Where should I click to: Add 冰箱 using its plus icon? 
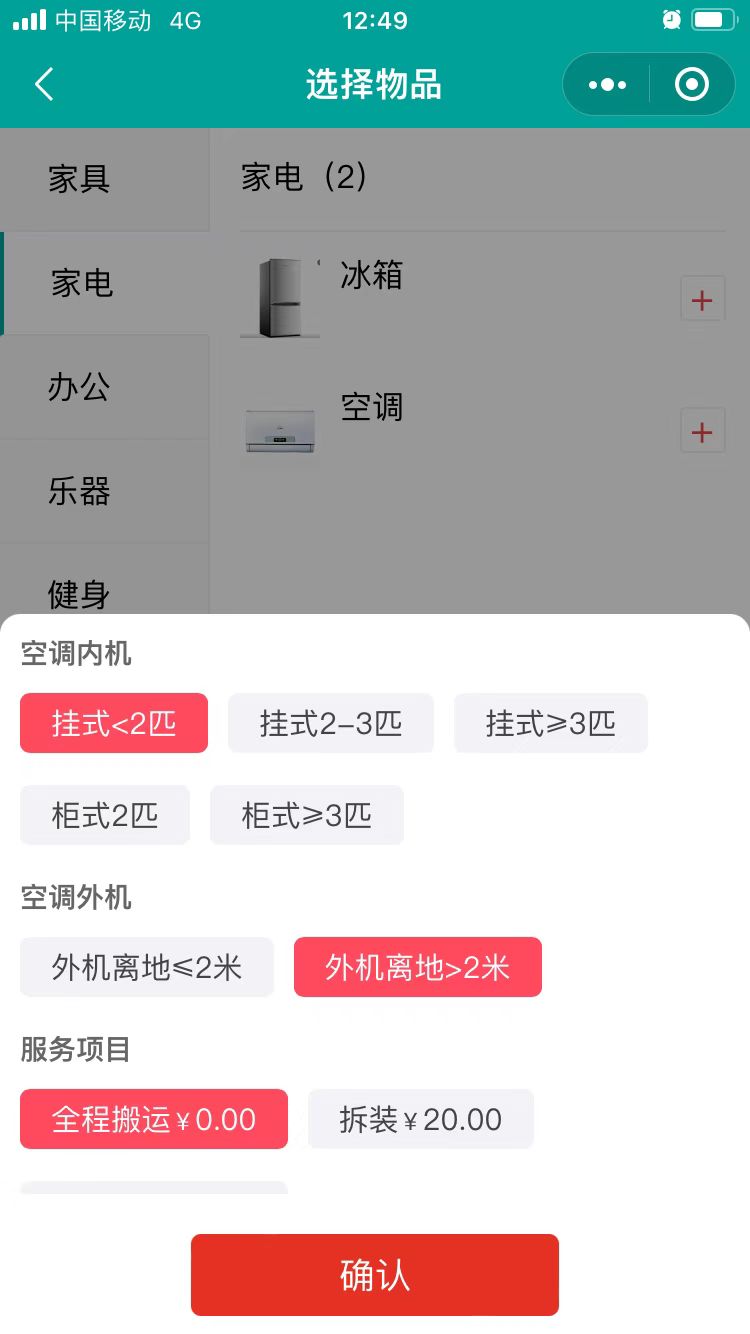click(x=702, y=298)
